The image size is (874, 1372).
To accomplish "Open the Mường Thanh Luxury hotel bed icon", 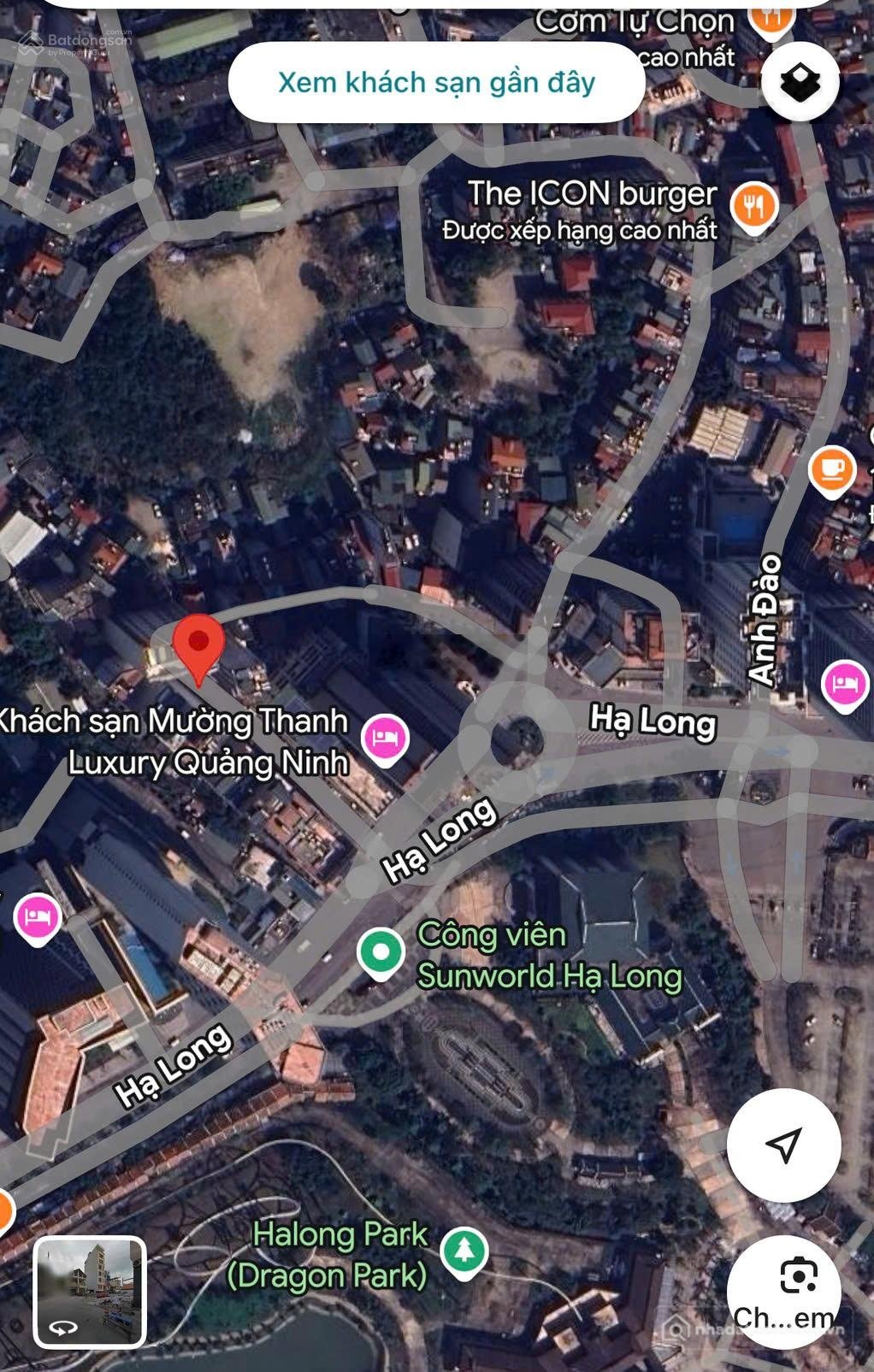I will 385,736.
